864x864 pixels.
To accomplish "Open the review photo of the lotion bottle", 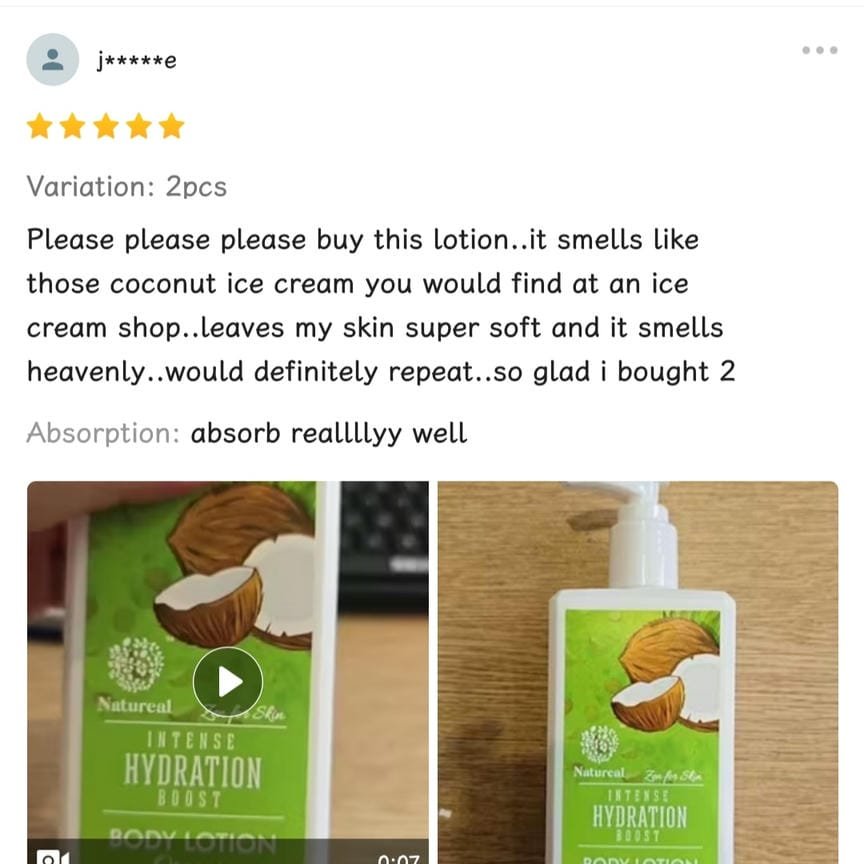I will coord(638,672).
